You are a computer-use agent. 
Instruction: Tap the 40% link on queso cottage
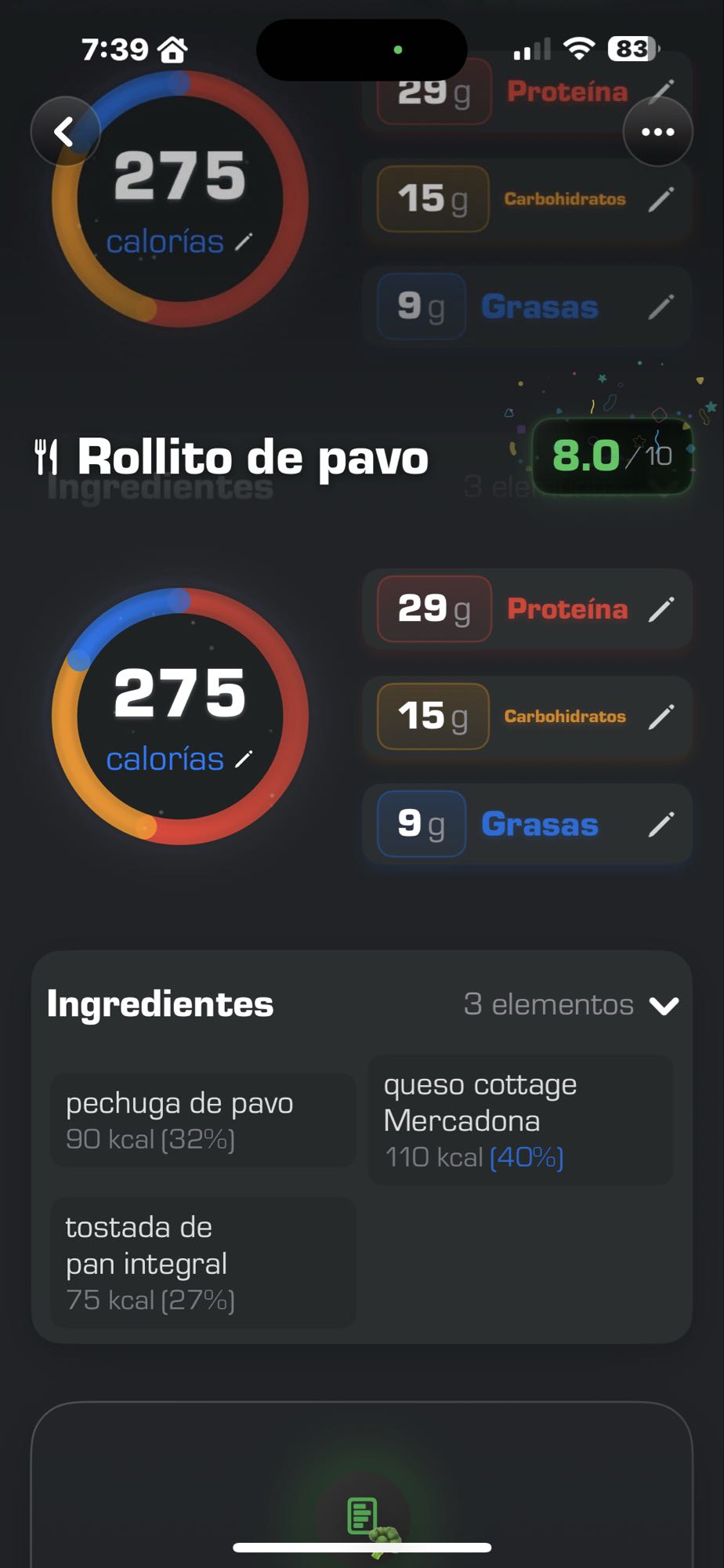coord(527,1156)
